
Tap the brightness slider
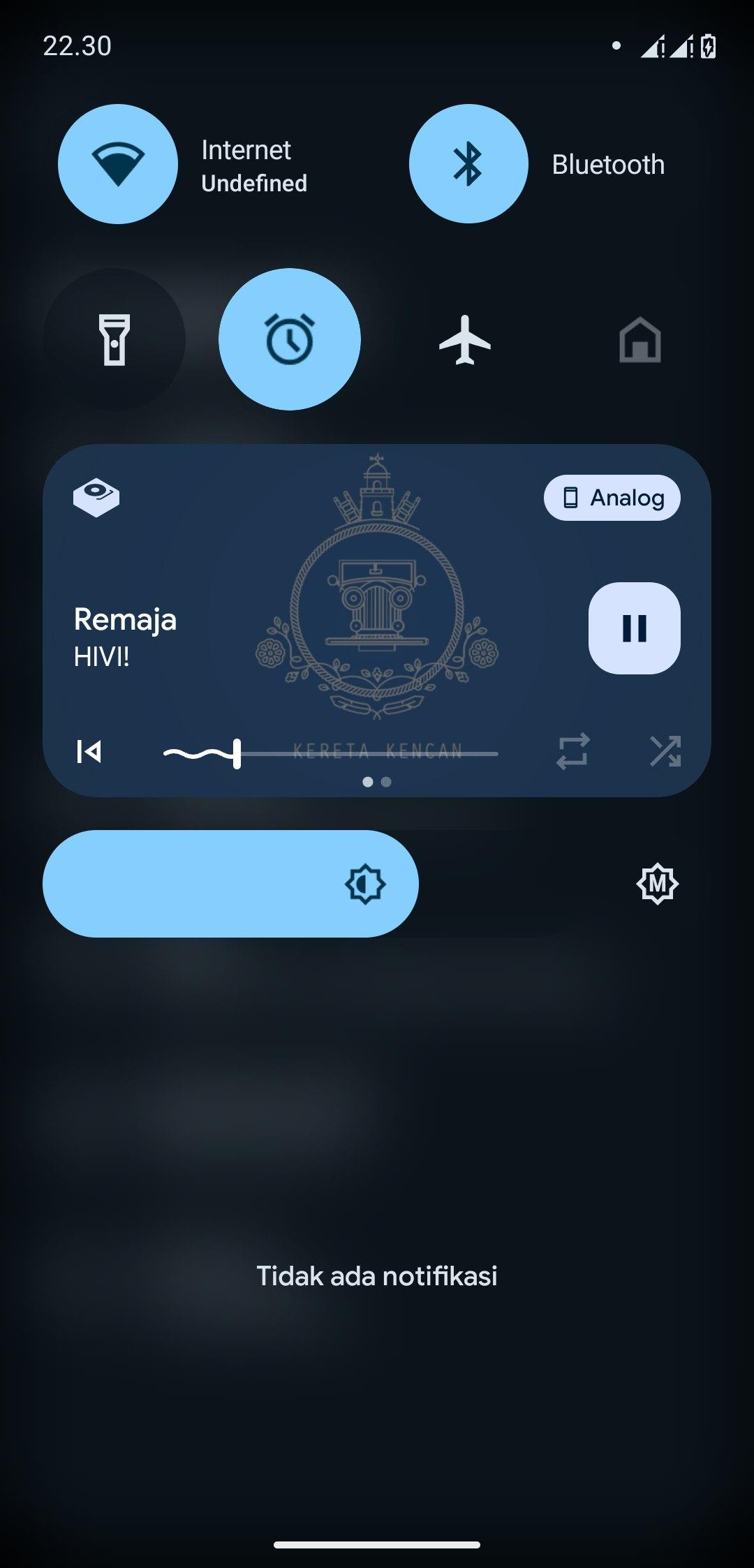pyautogui.click(x=230, y=884)
